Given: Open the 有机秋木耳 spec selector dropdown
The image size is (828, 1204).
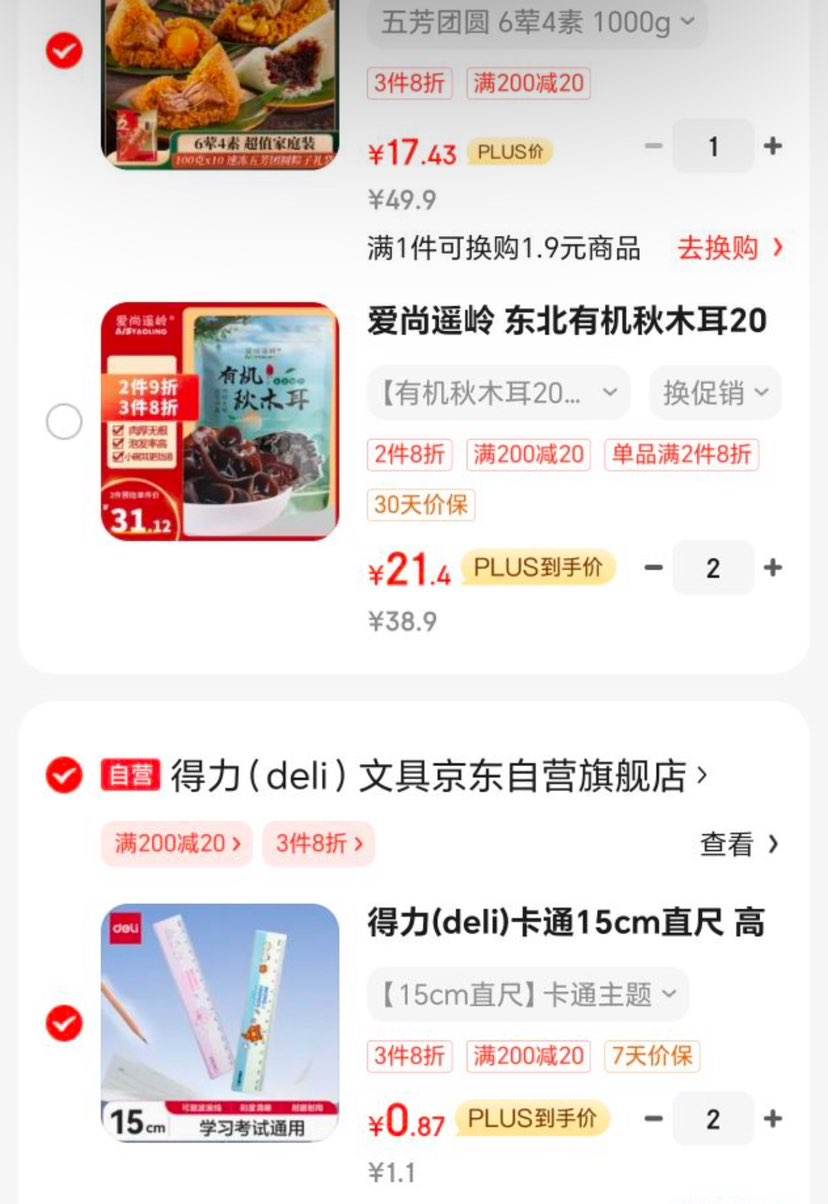Looking at the screenshot, I should 496,392.
